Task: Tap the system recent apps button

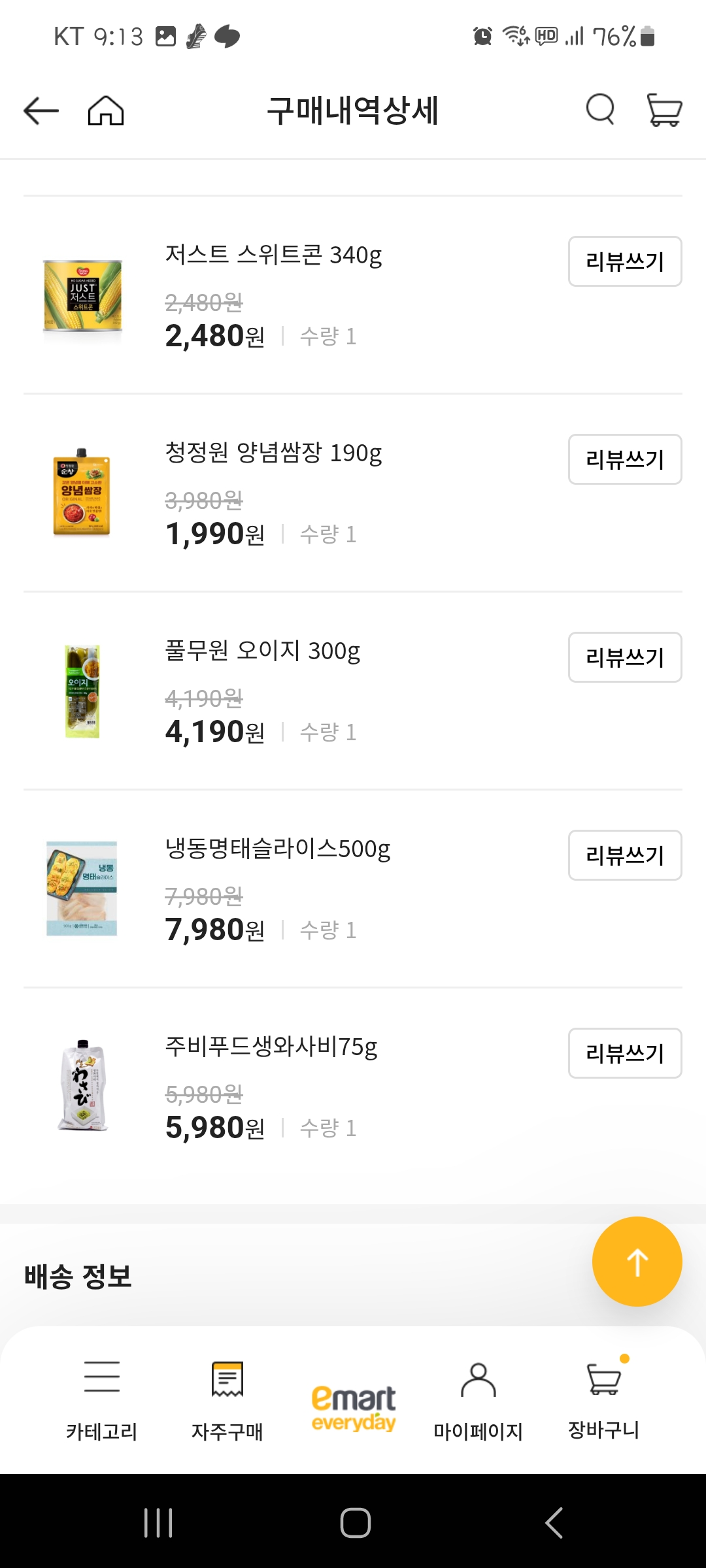Action: pyautogui.click(x=158, y=1523)
